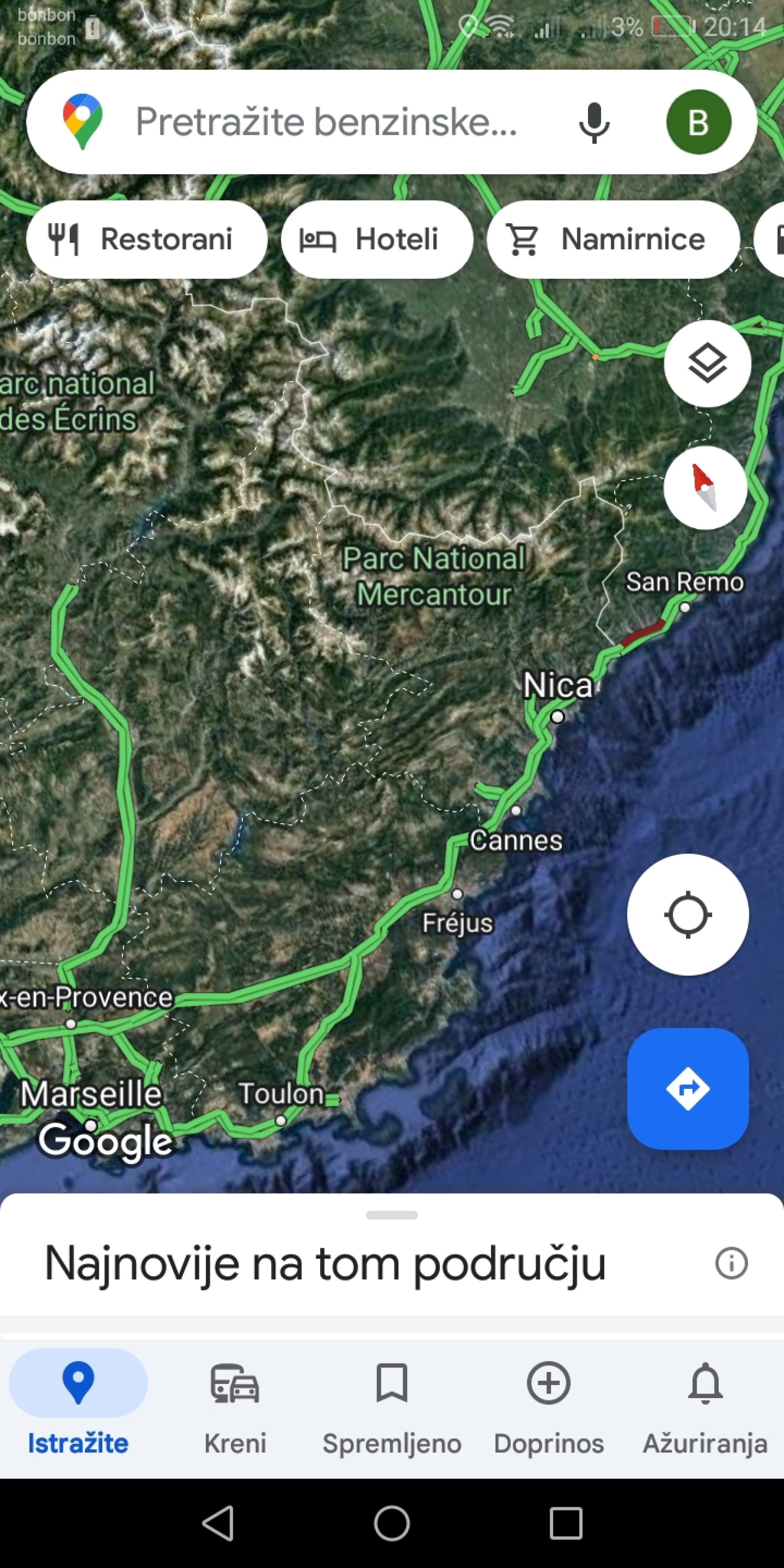Image resolution: width=784 pixels, height=1568 pixels.
Task: Center the map on my location
Action: pyautogui.click(x=688, y=914)
